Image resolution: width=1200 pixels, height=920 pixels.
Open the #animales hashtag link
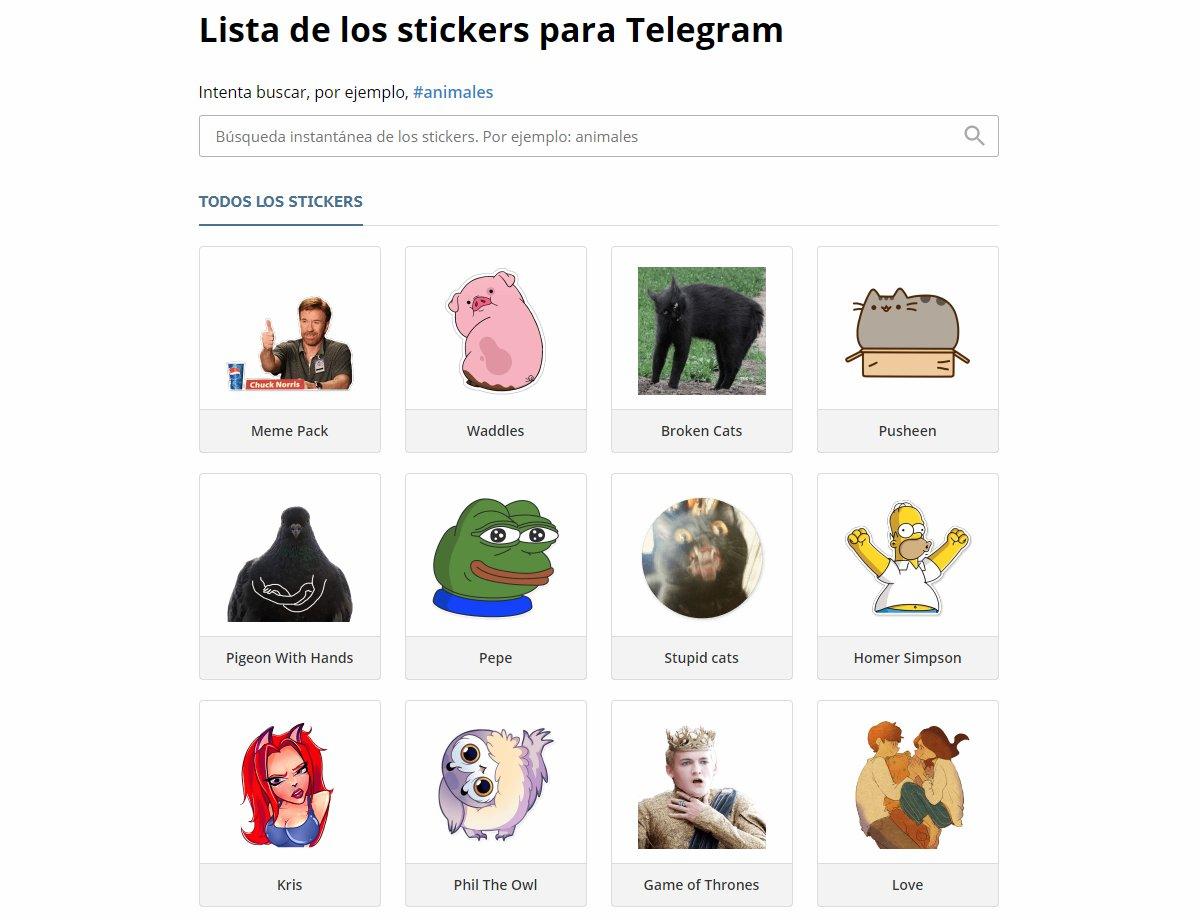click(453, 92)
